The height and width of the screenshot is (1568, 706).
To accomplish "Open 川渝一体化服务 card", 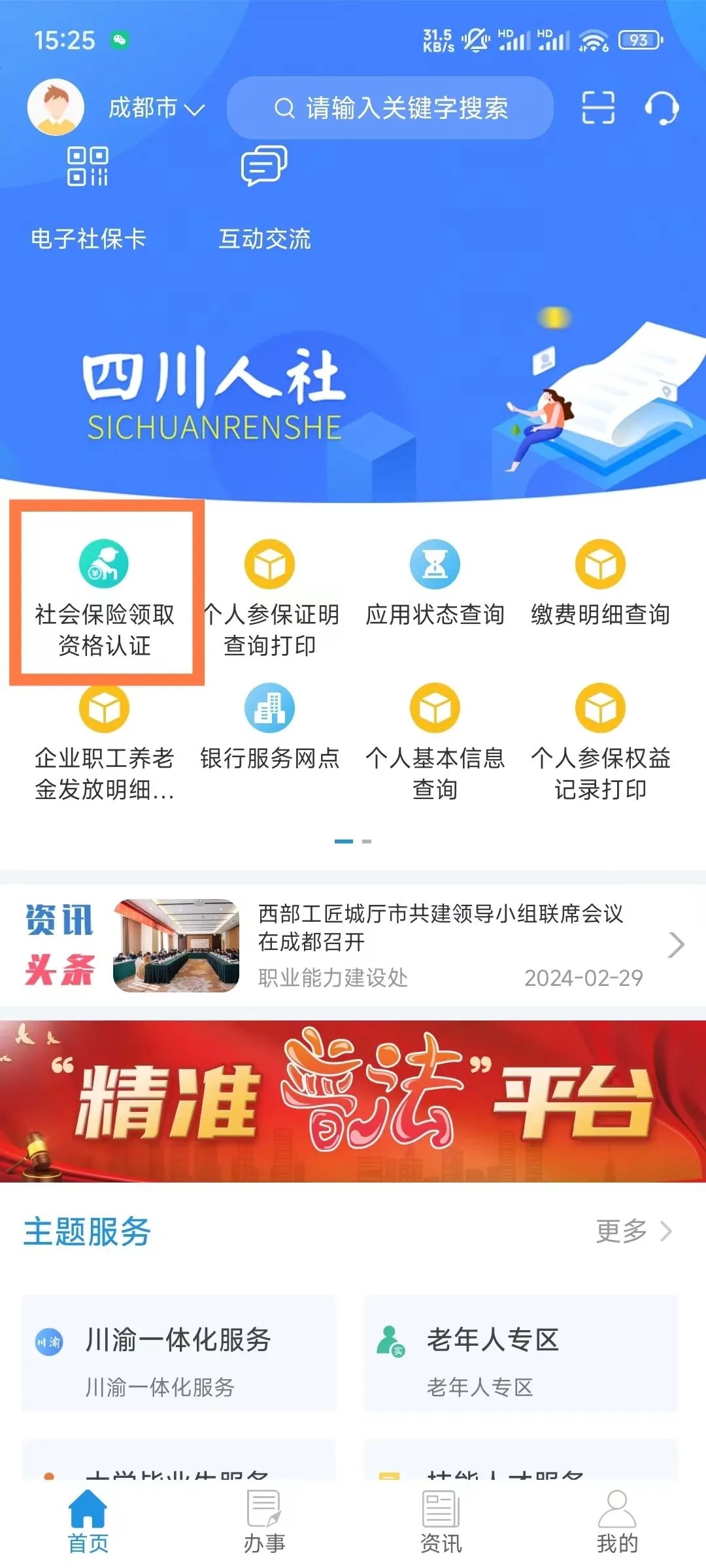I will 178,1352.
